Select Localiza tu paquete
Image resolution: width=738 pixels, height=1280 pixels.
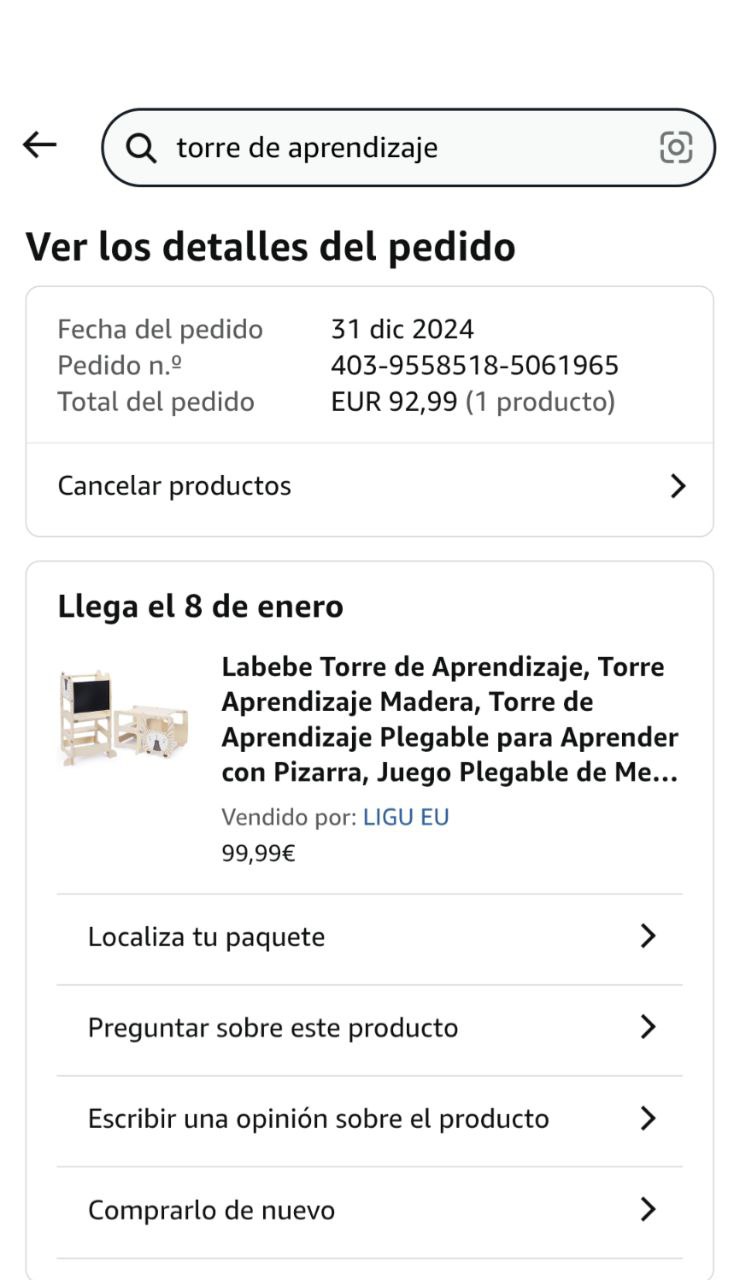click(369, 937)
